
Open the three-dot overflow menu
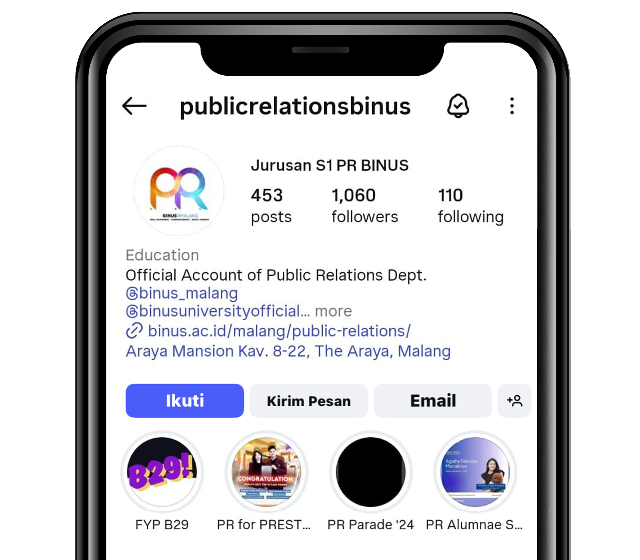click(x=511, y=106)
